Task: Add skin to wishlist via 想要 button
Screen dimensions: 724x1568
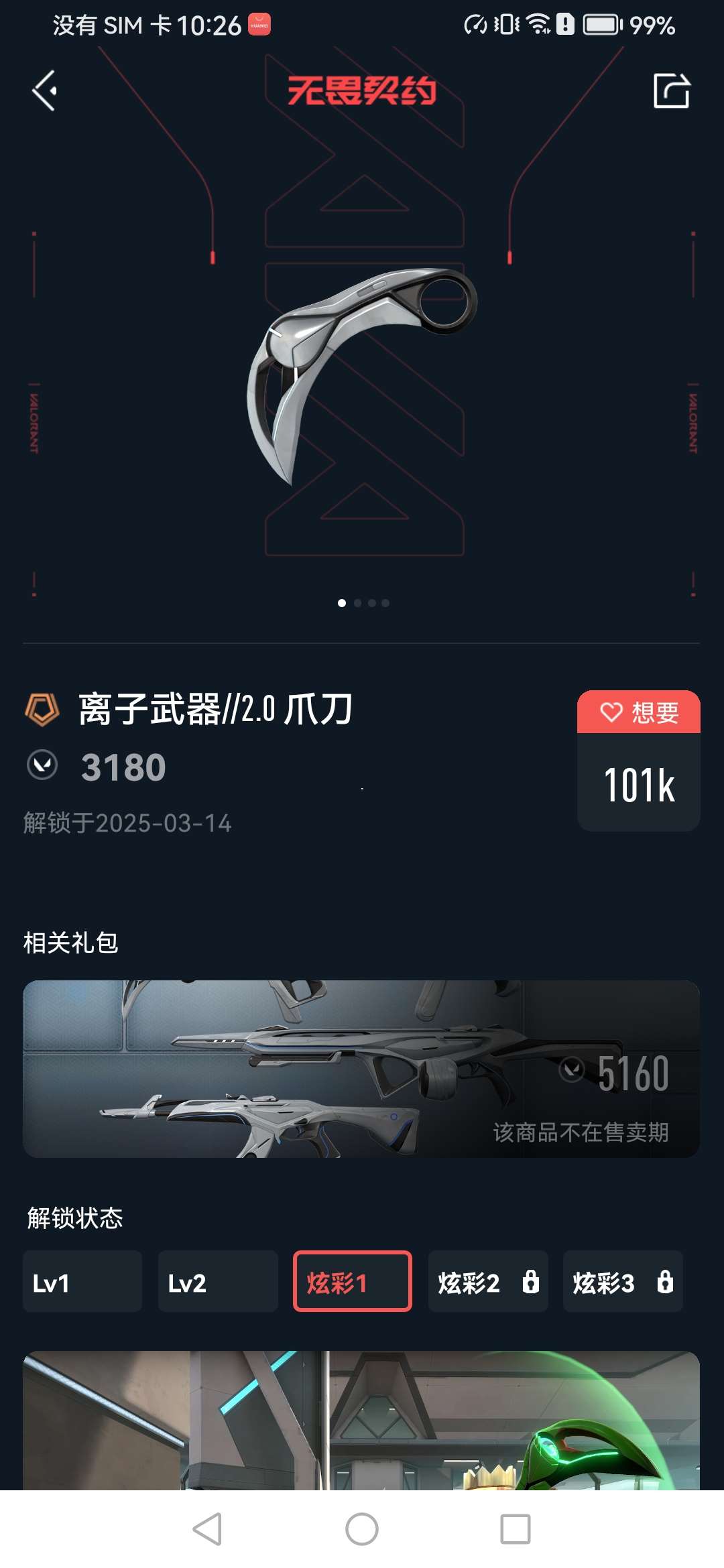Action: pyautogui.click(x=639, y=712)
